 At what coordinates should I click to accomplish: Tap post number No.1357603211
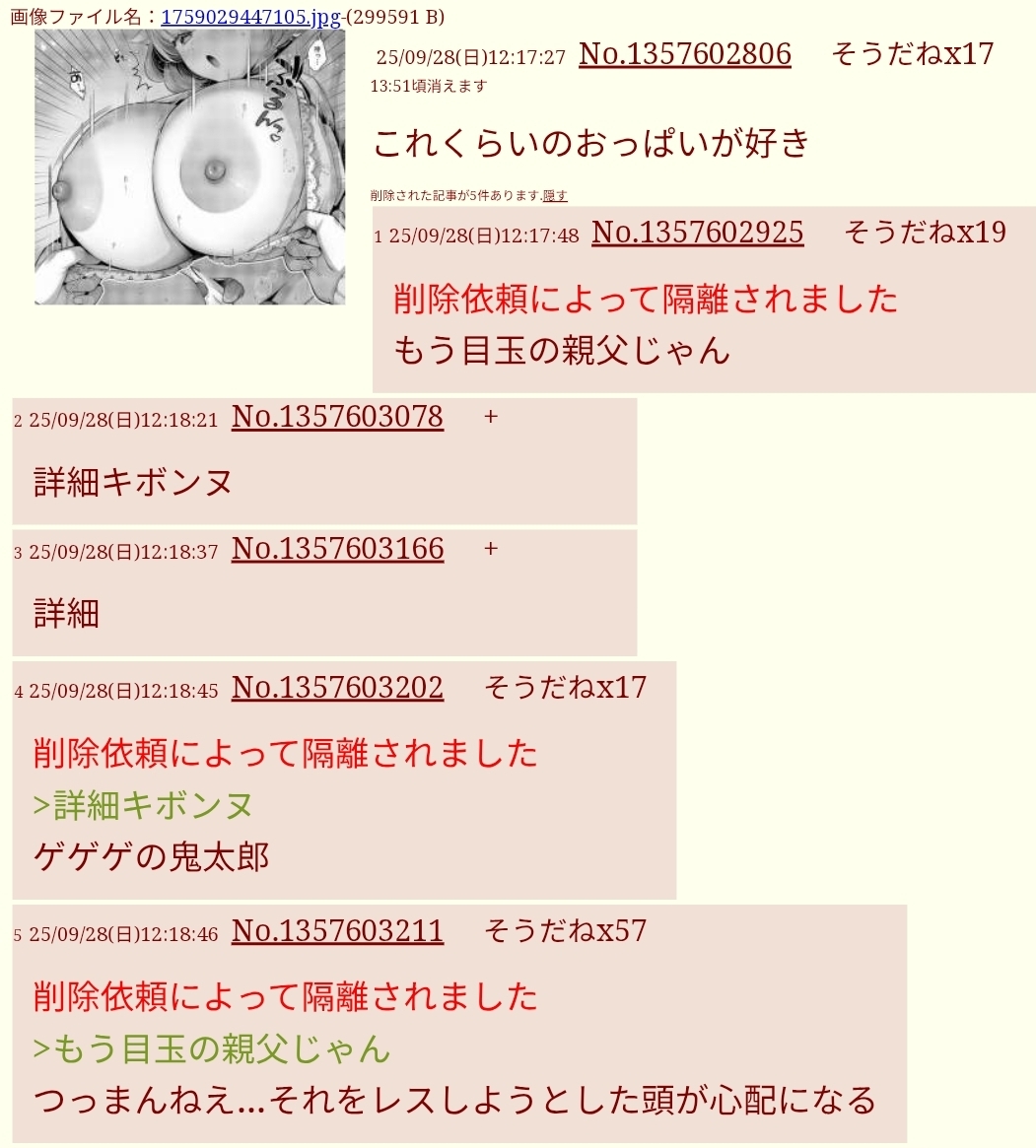pos(337,931)
